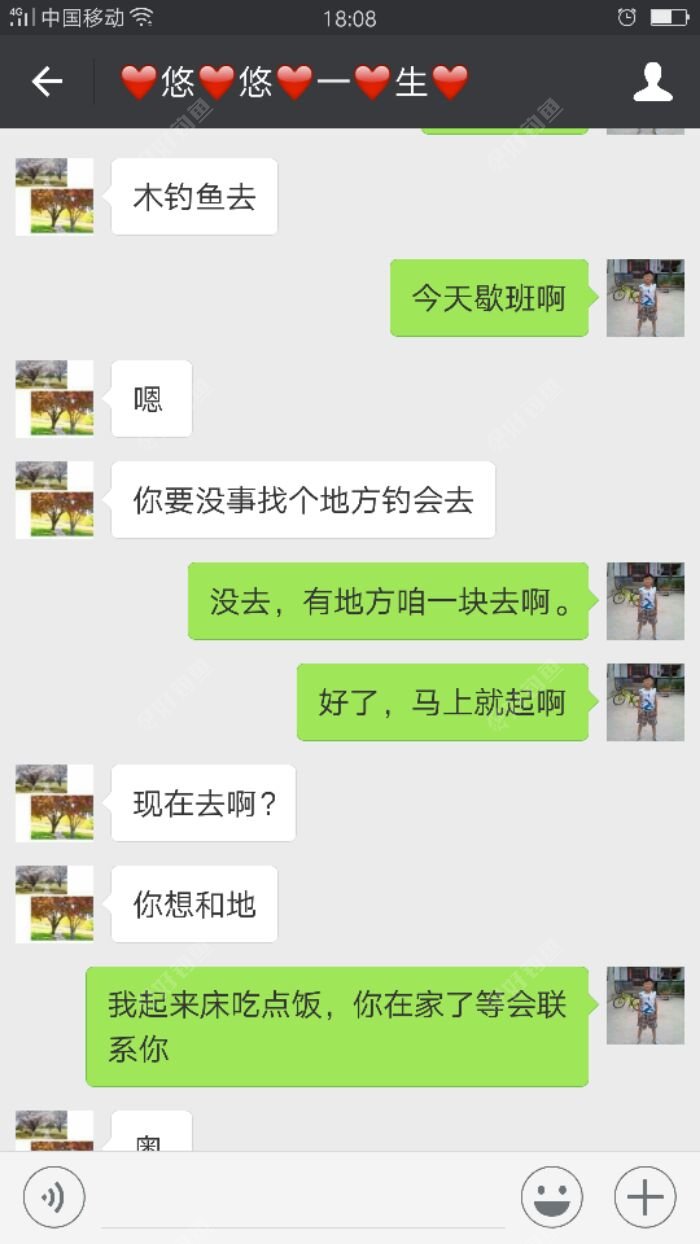
Task: Tap the avatar beside 木钓鱼去
Action: click(54, 197)
